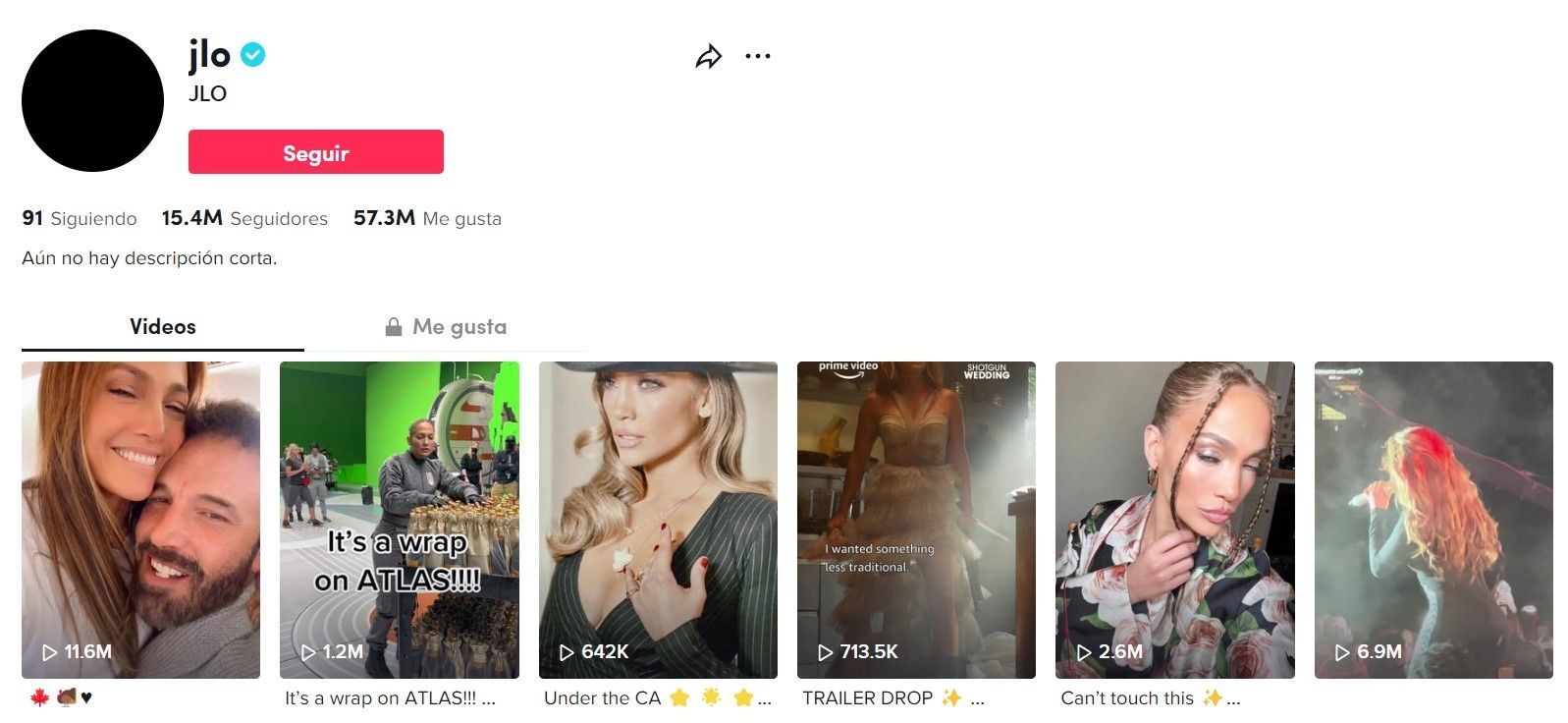Open the profile picture

coord(92,100)
